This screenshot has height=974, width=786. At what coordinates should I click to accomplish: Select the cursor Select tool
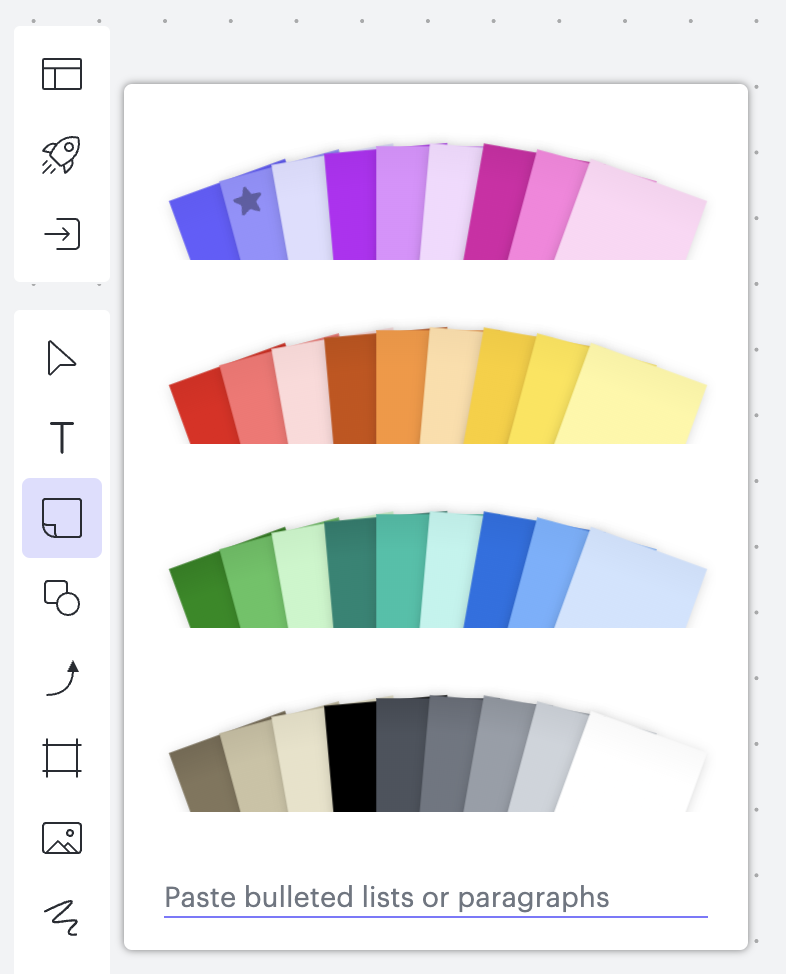(x=61, y=359)
